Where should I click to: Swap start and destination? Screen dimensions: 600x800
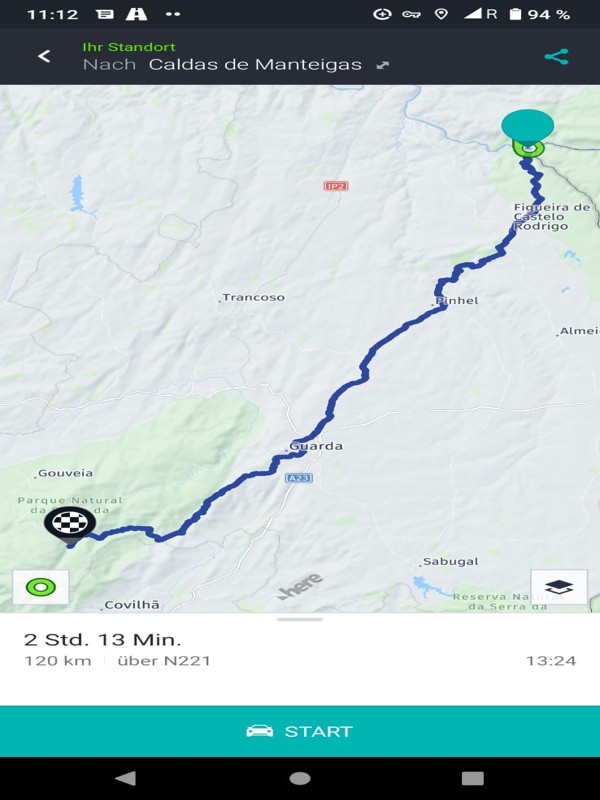pos(382,65)
